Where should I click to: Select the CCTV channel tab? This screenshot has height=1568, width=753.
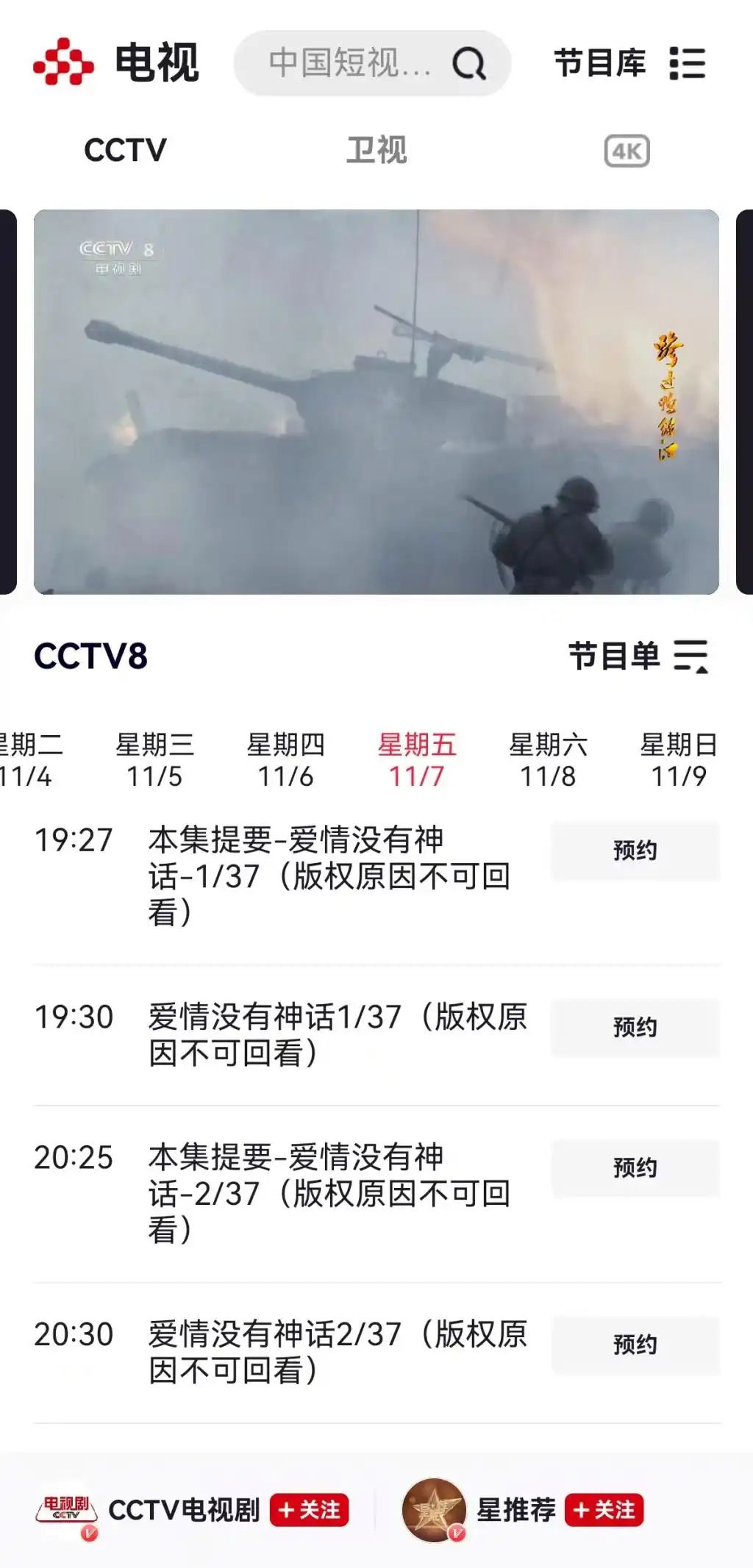point(124,151)
